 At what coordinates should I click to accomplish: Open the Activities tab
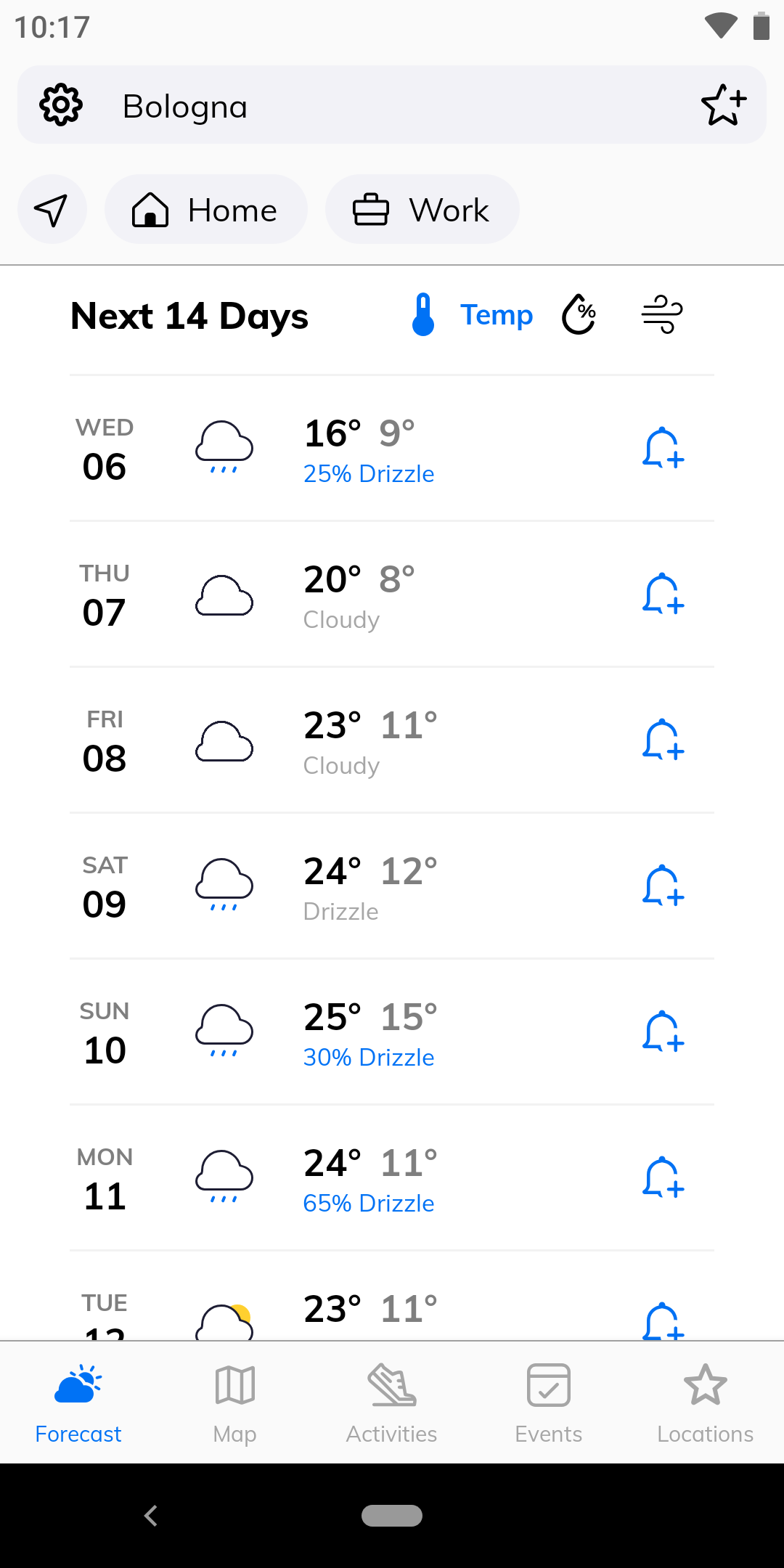(x=392, y=1402)
